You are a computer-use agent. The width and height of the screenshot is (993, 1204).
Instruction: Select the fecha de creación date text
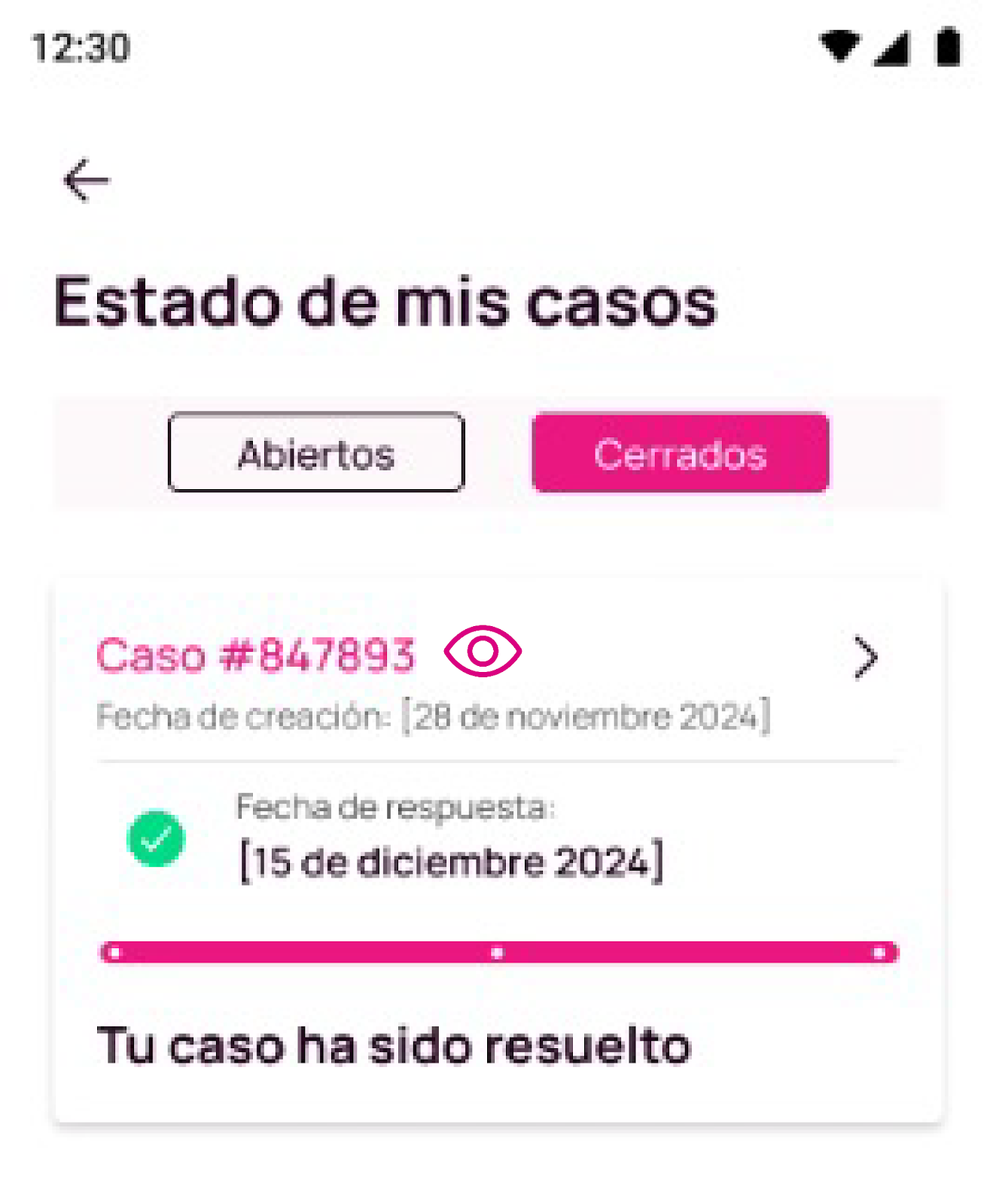(x=435, y=715)
